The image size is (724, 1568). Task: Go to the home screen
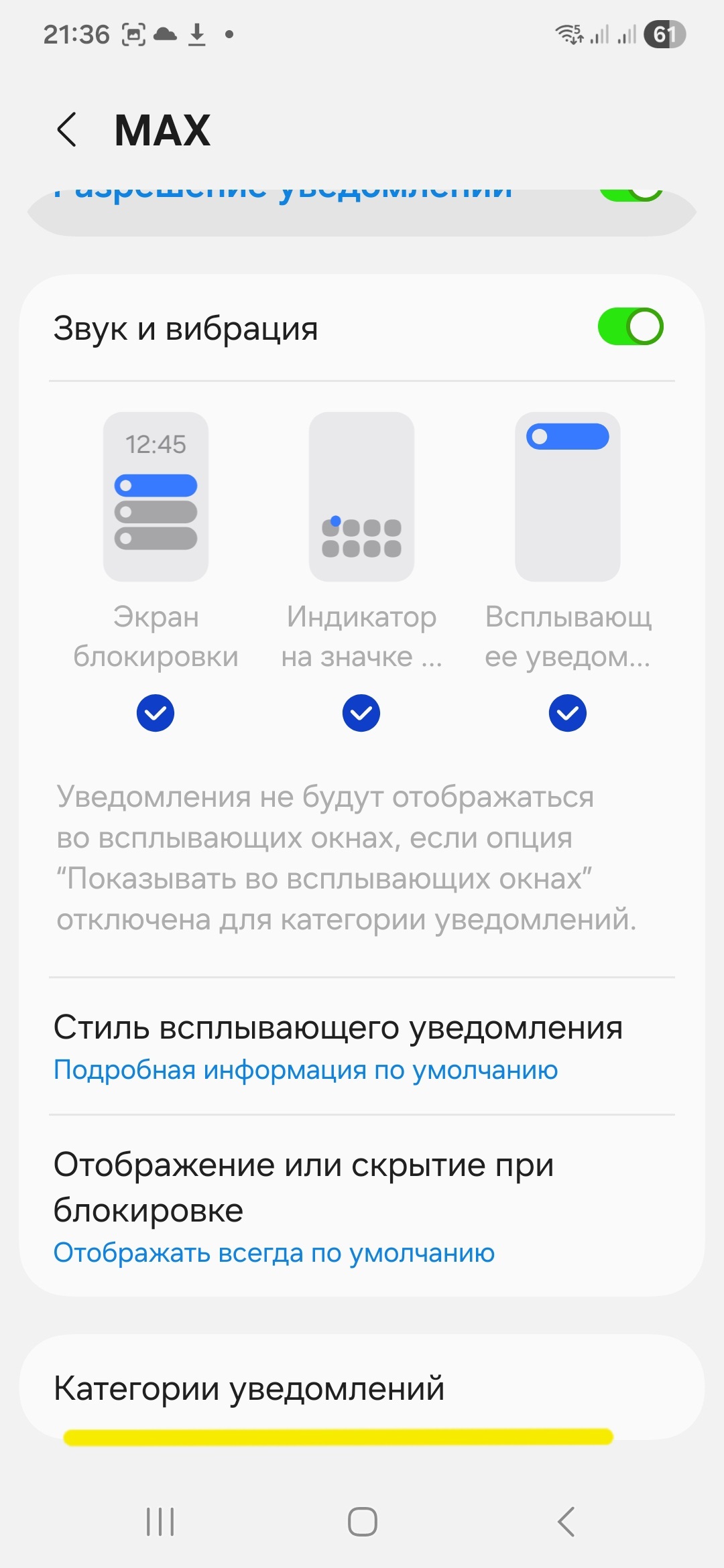tap(362, 1522)
